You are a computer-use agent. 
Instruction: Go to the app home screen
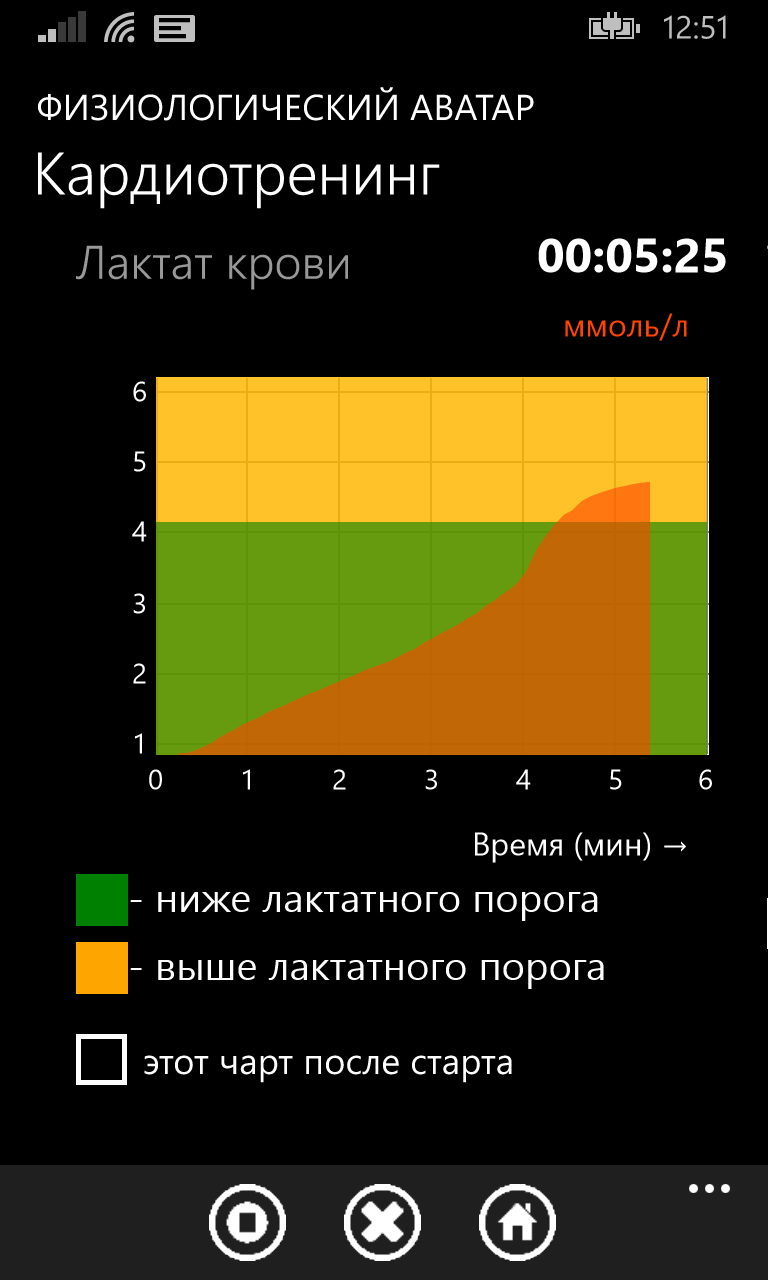[x=518, y=1221]
